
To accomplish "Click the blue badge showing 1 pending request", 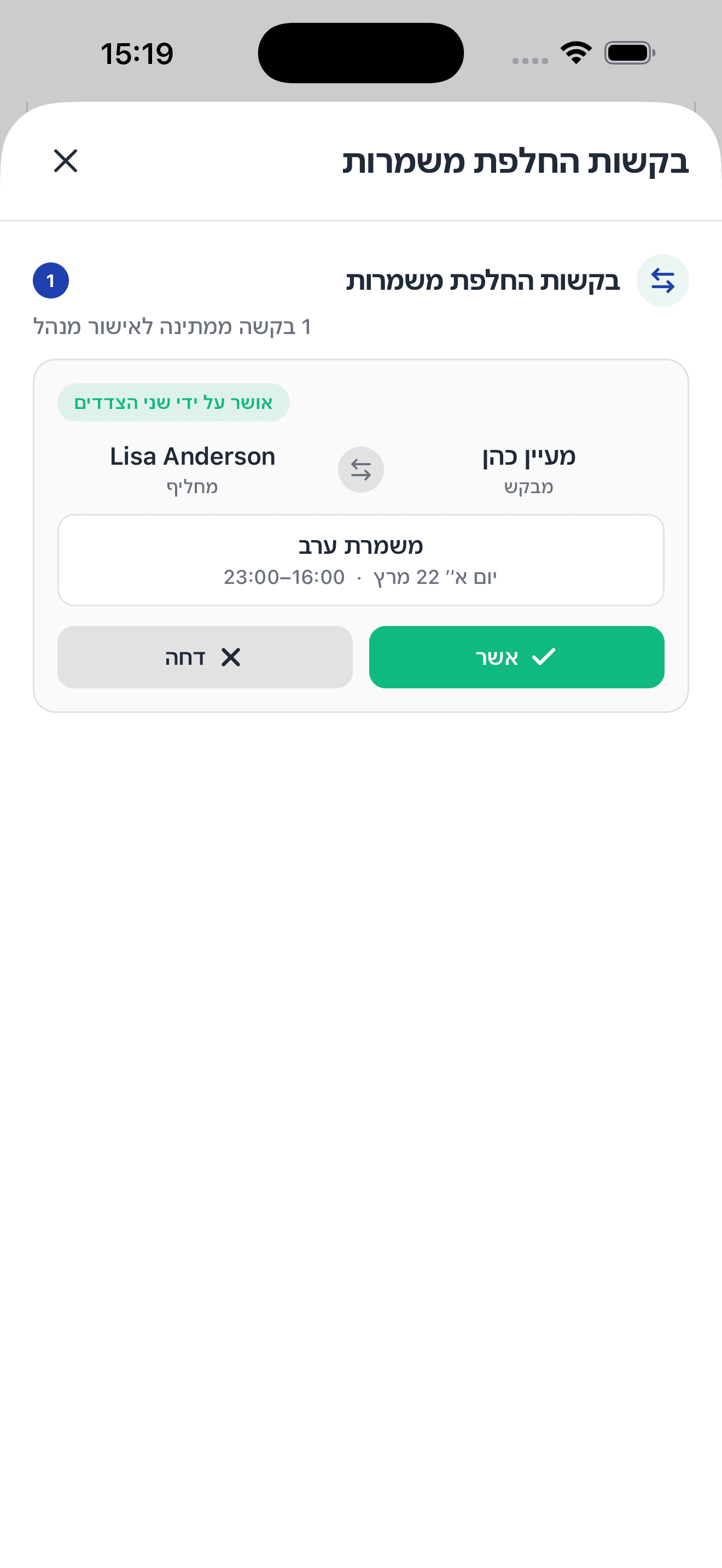I will click(50, 280).
